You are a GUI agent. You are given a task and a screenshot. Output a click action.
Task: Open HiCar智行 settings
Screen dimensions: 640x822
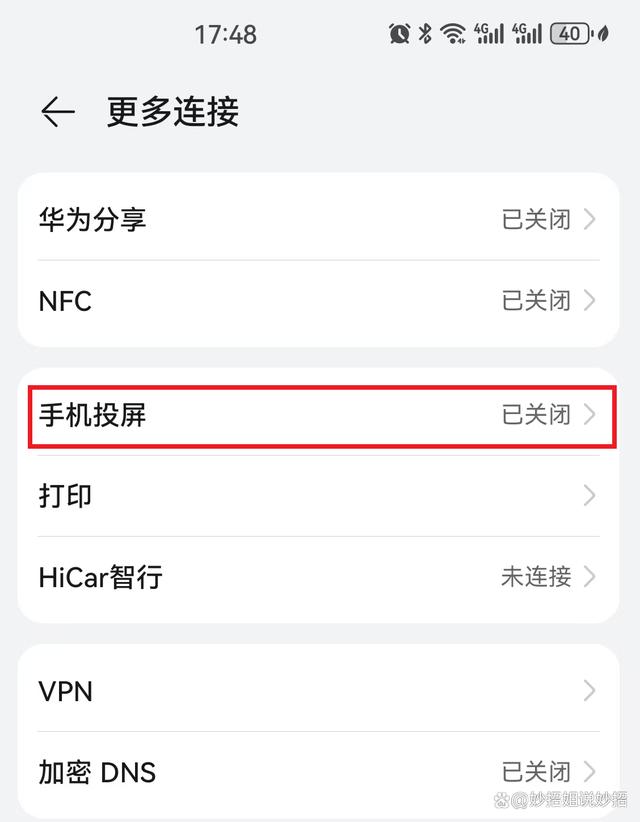click(318, 577)
